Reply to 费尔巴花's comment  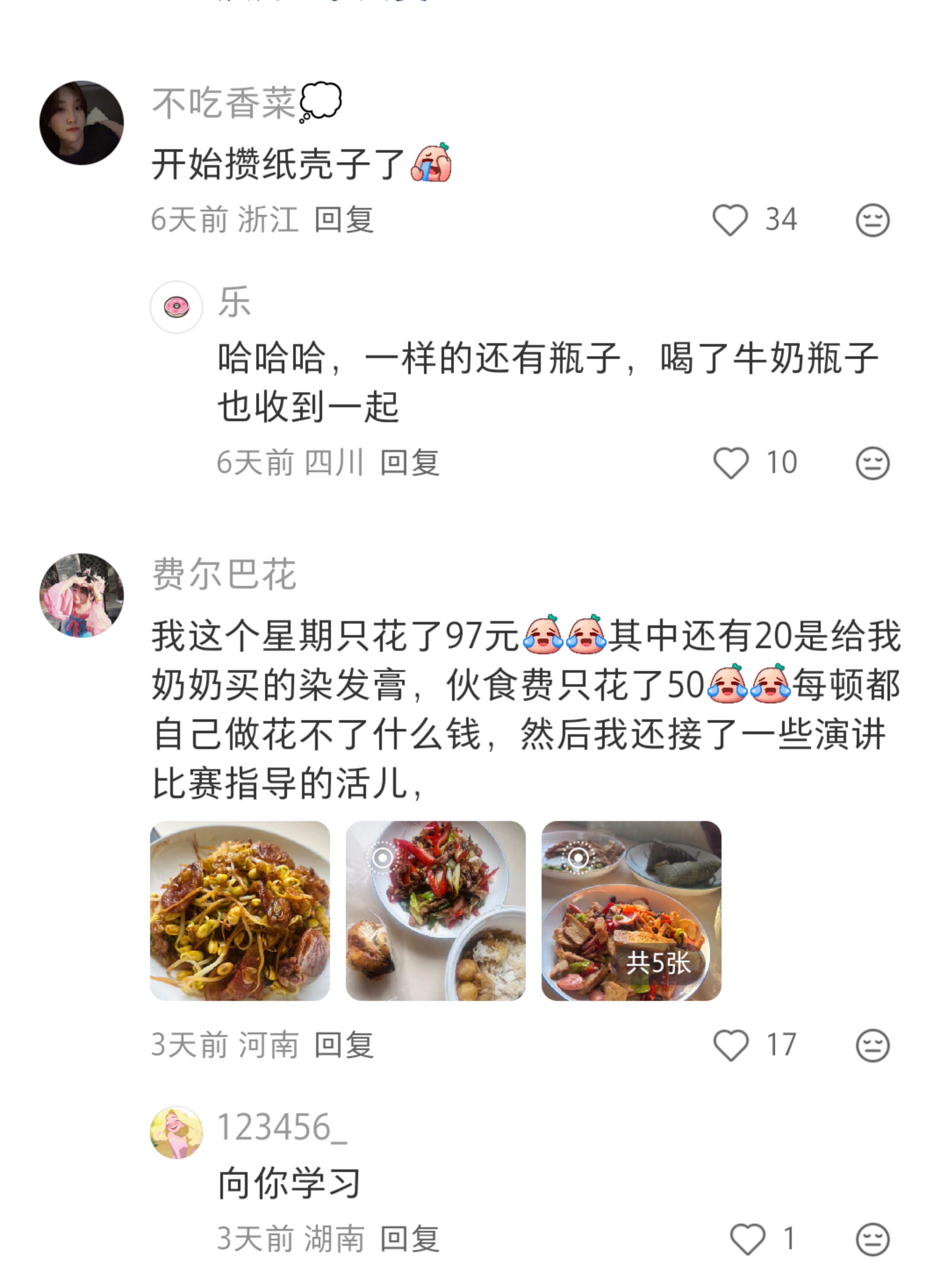(344, 1045)
